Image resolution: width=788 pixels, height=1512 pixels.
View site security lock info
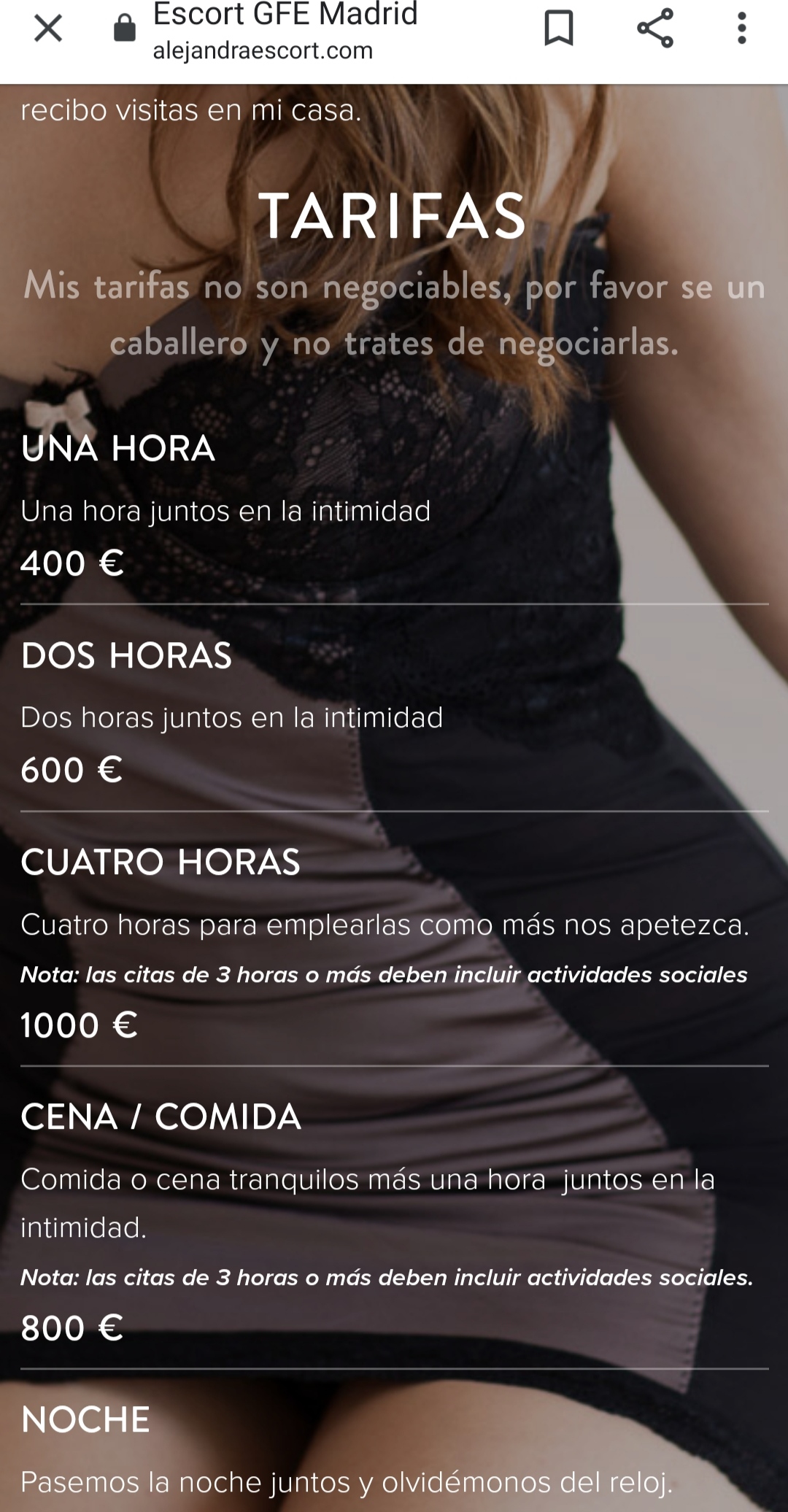(x=125, y=29)
